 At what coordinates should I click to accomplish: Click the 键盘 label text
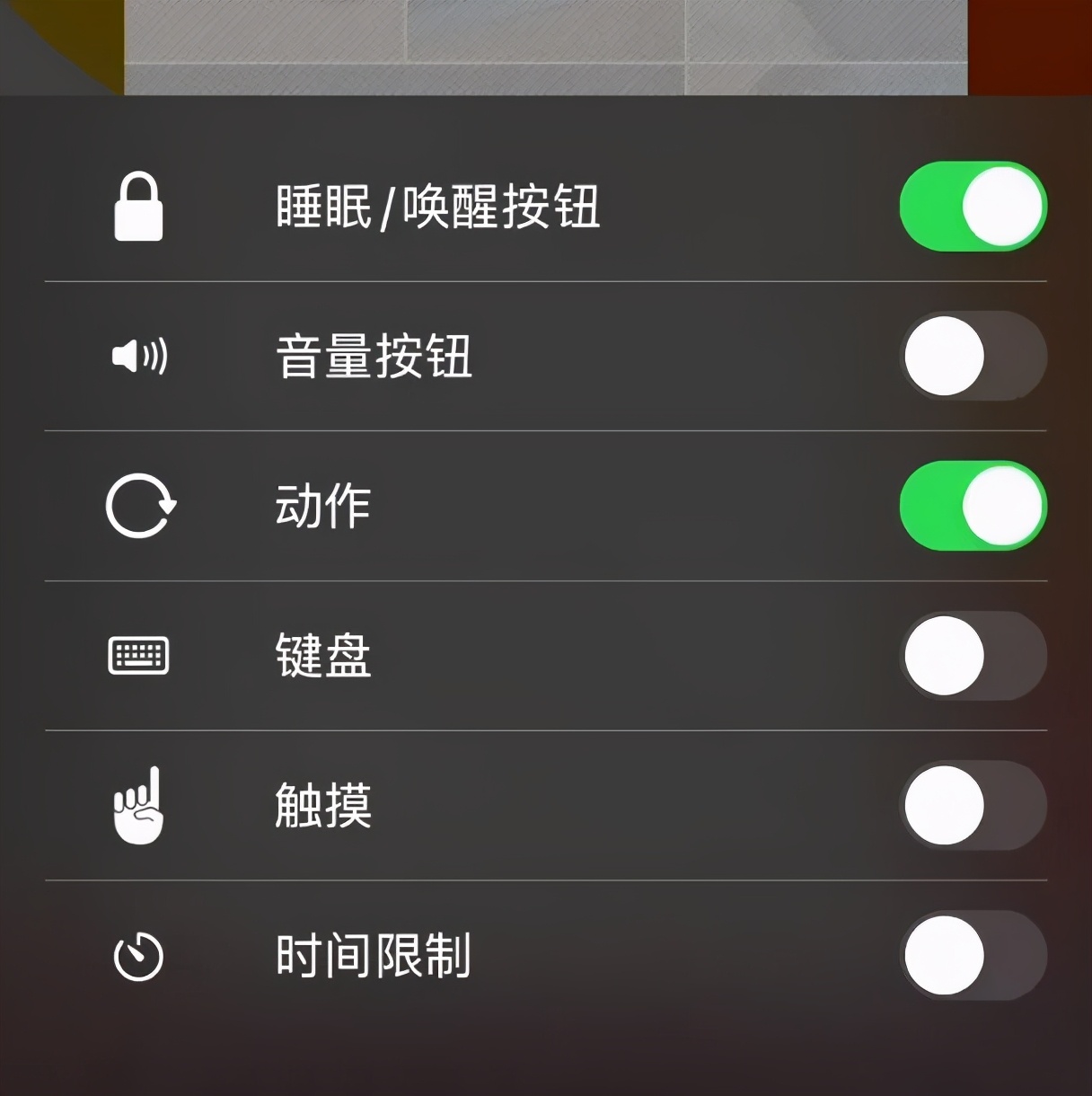pyautogui.click(x=325, y=656)
